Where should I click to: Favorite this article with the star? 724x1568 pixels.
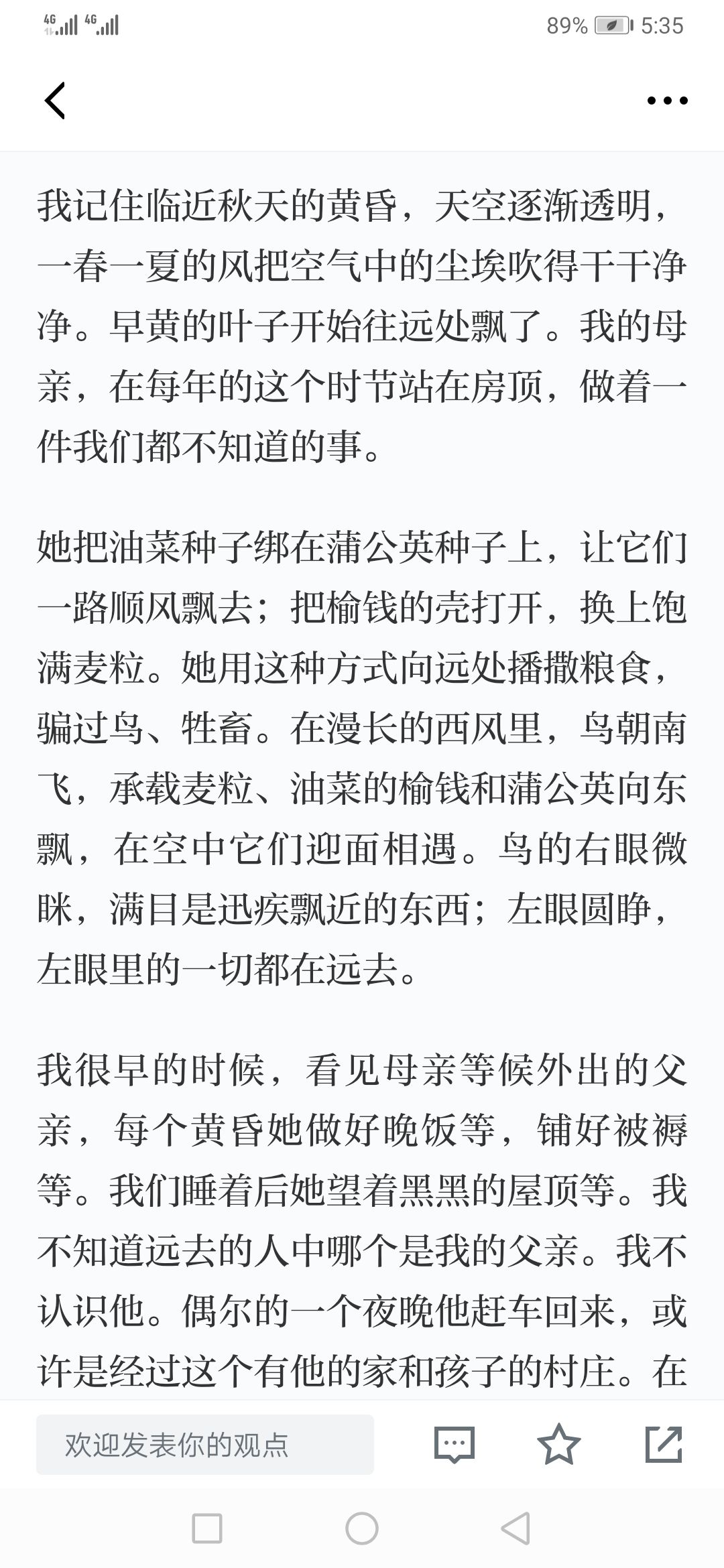[x=559, y=1444]
